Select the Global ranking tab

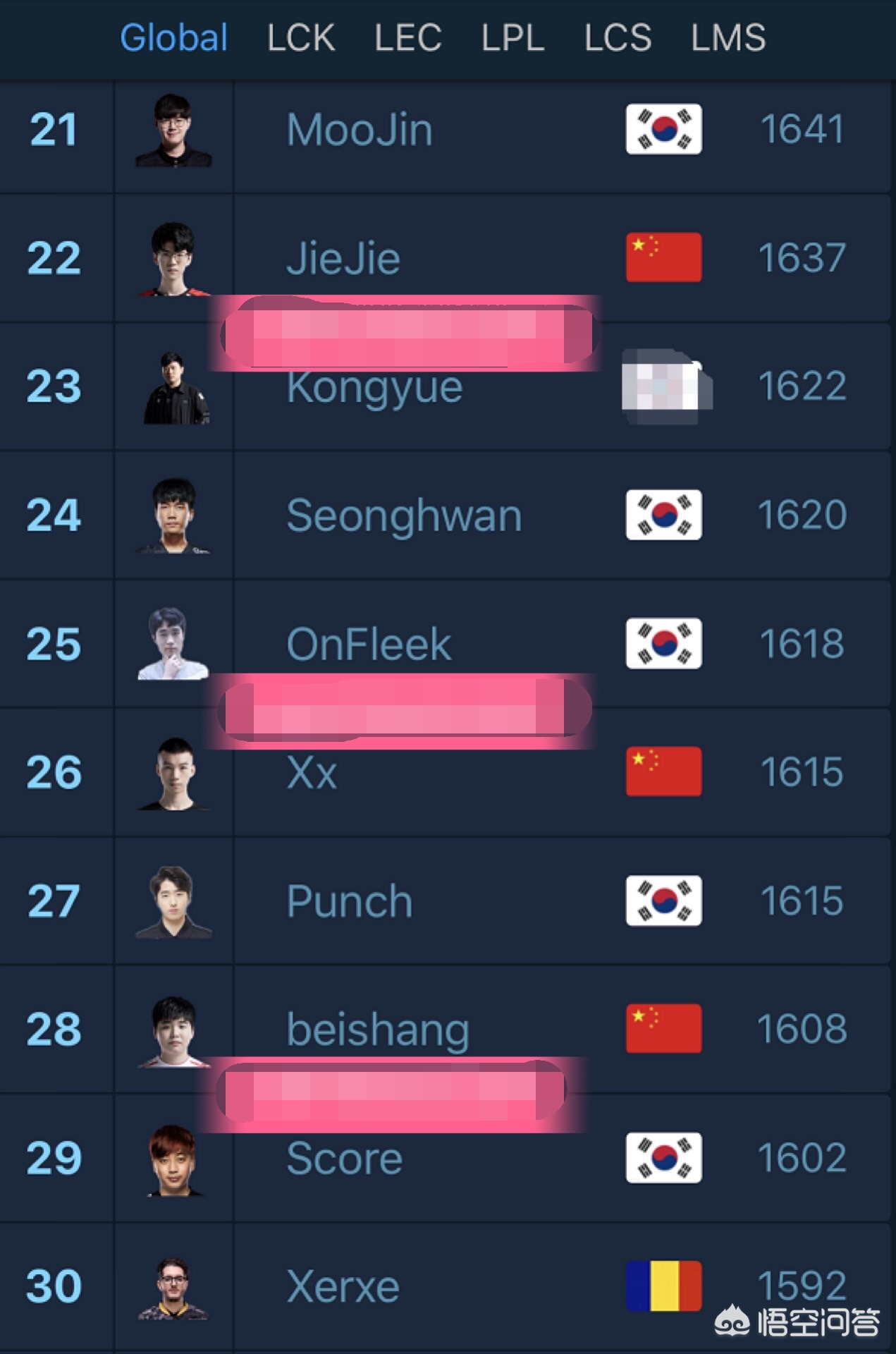pyautogui.click(x=173, y=37)
